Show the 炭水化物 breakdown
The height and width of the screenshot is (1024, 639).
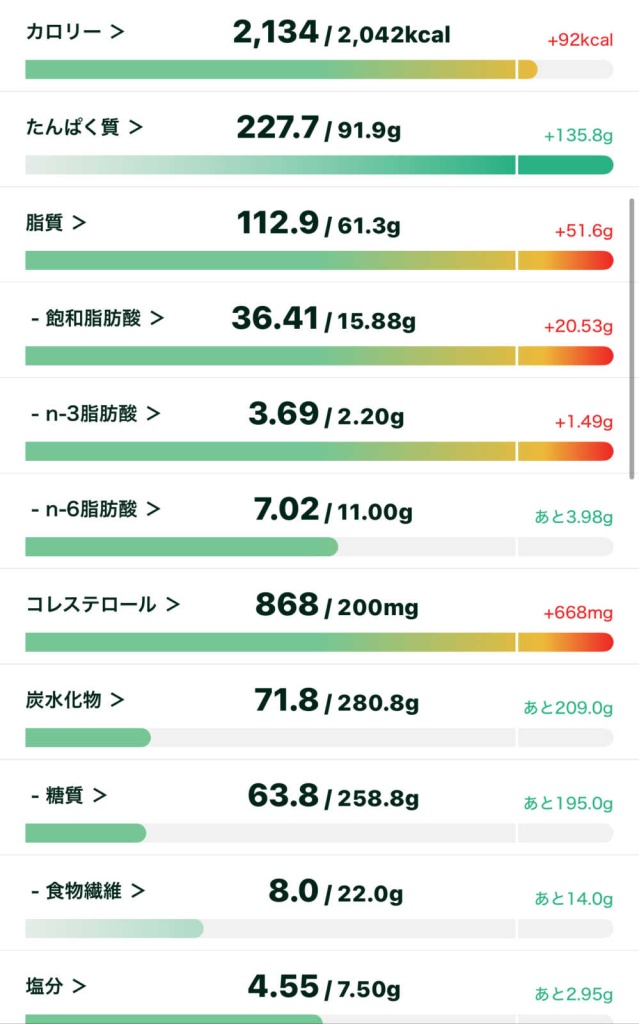click(75, 700)
